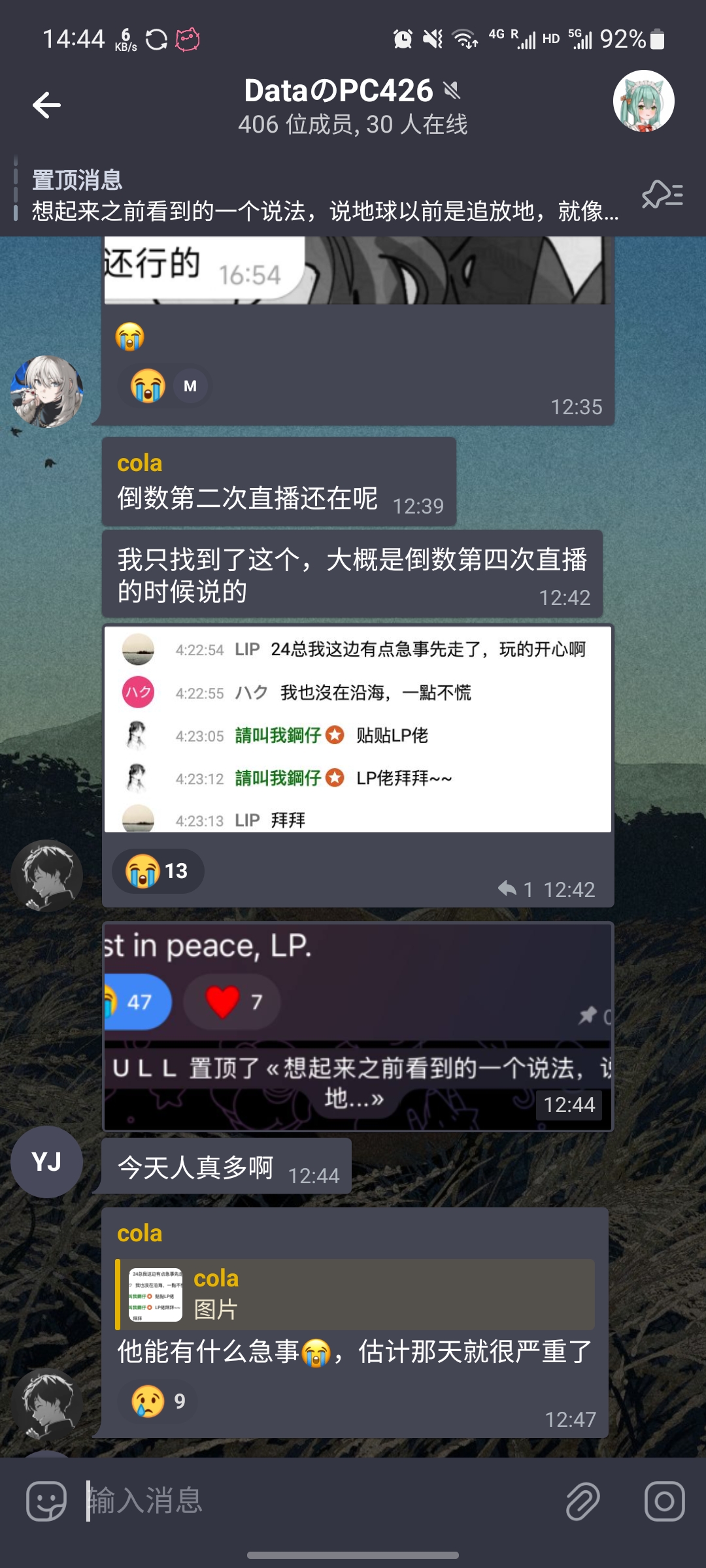Open the DataのPC426 group info header
The width and height of the screenshot is (706, 1568).
[353, 106]
